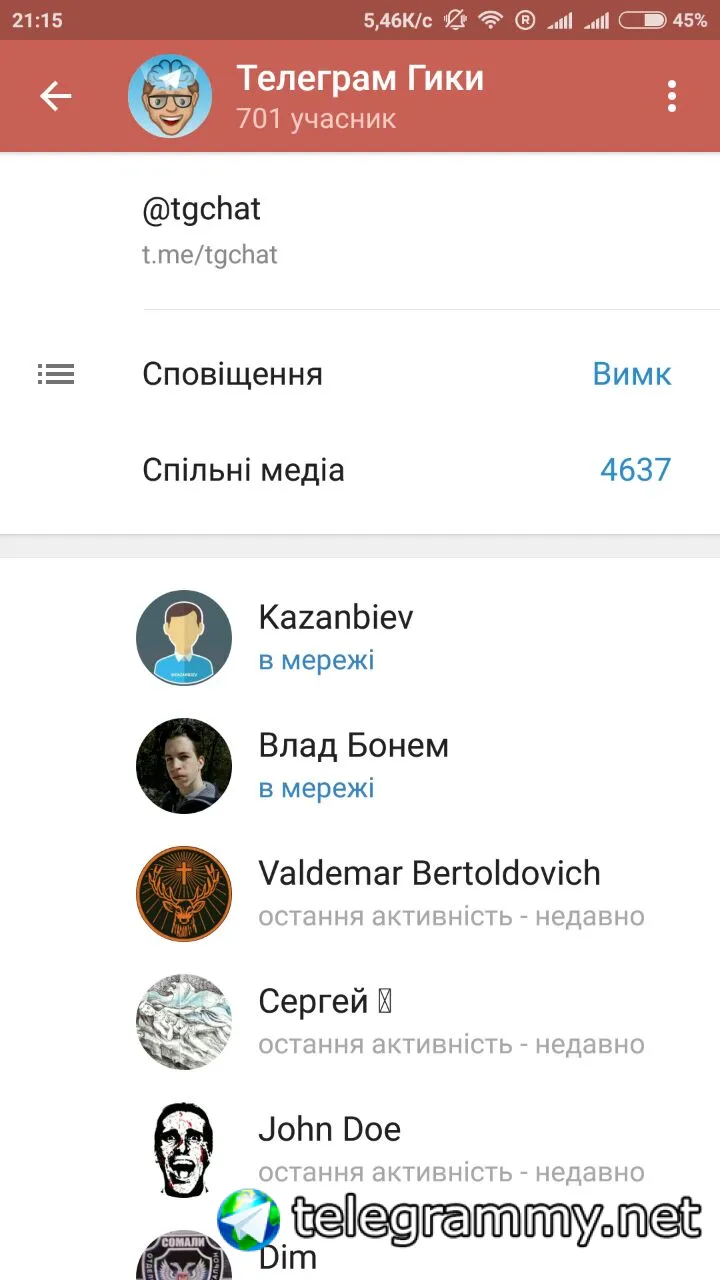Open the three-dot overflow menu
The image size is (720, 1280).
pos(671,96)
